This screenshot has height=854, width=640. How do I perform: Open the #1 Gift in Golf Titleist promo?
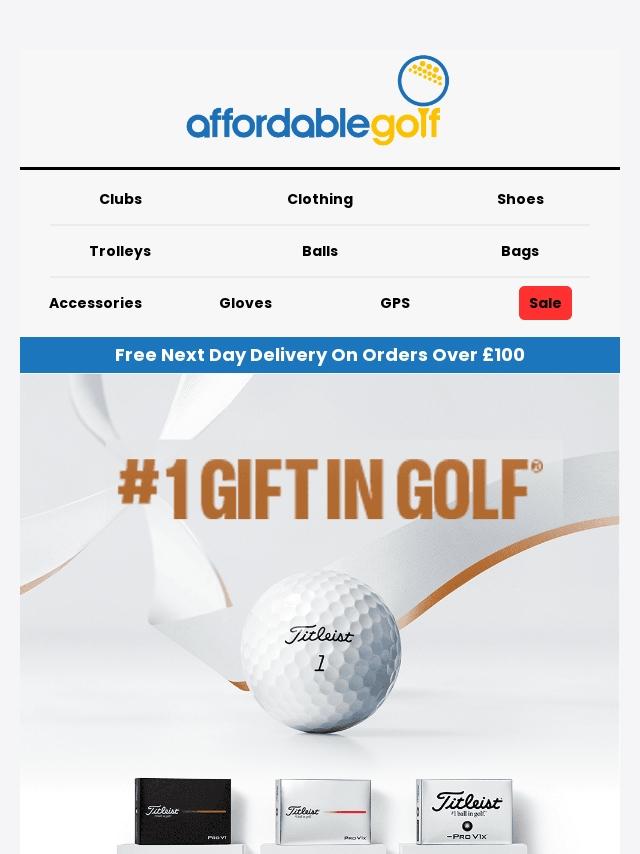pyautogui.click(x=320, y=610)
